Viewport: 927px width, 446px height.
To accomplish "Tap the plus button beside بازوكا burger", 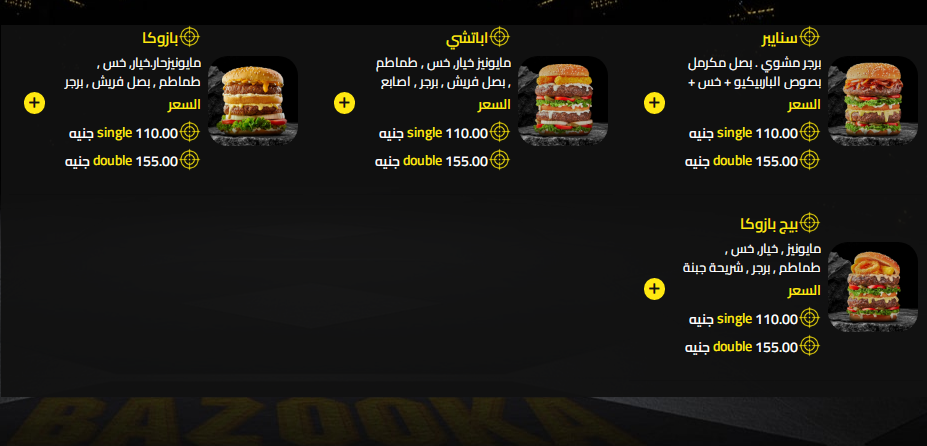I will click(34, 102).
